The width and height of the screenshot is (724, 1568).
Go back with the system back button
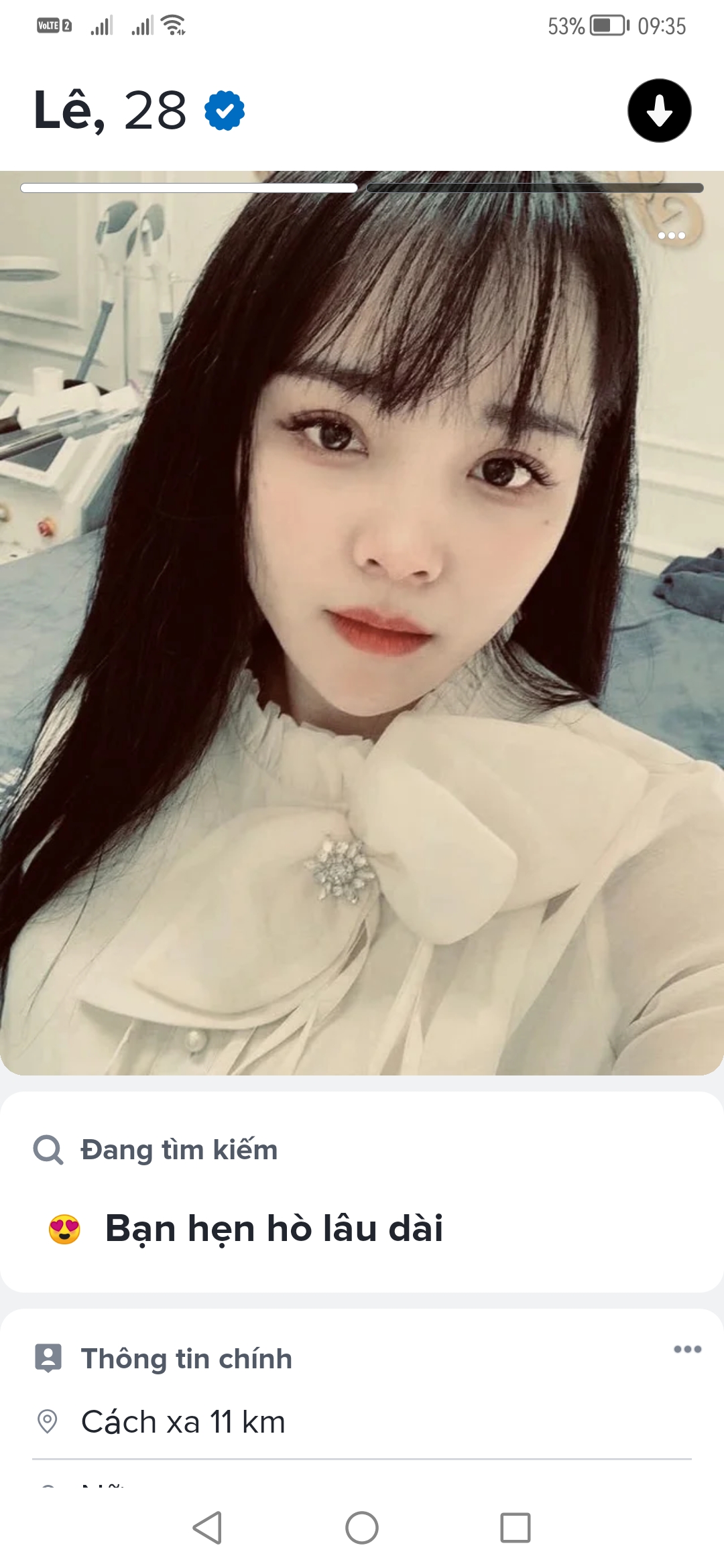[207, 1528]
